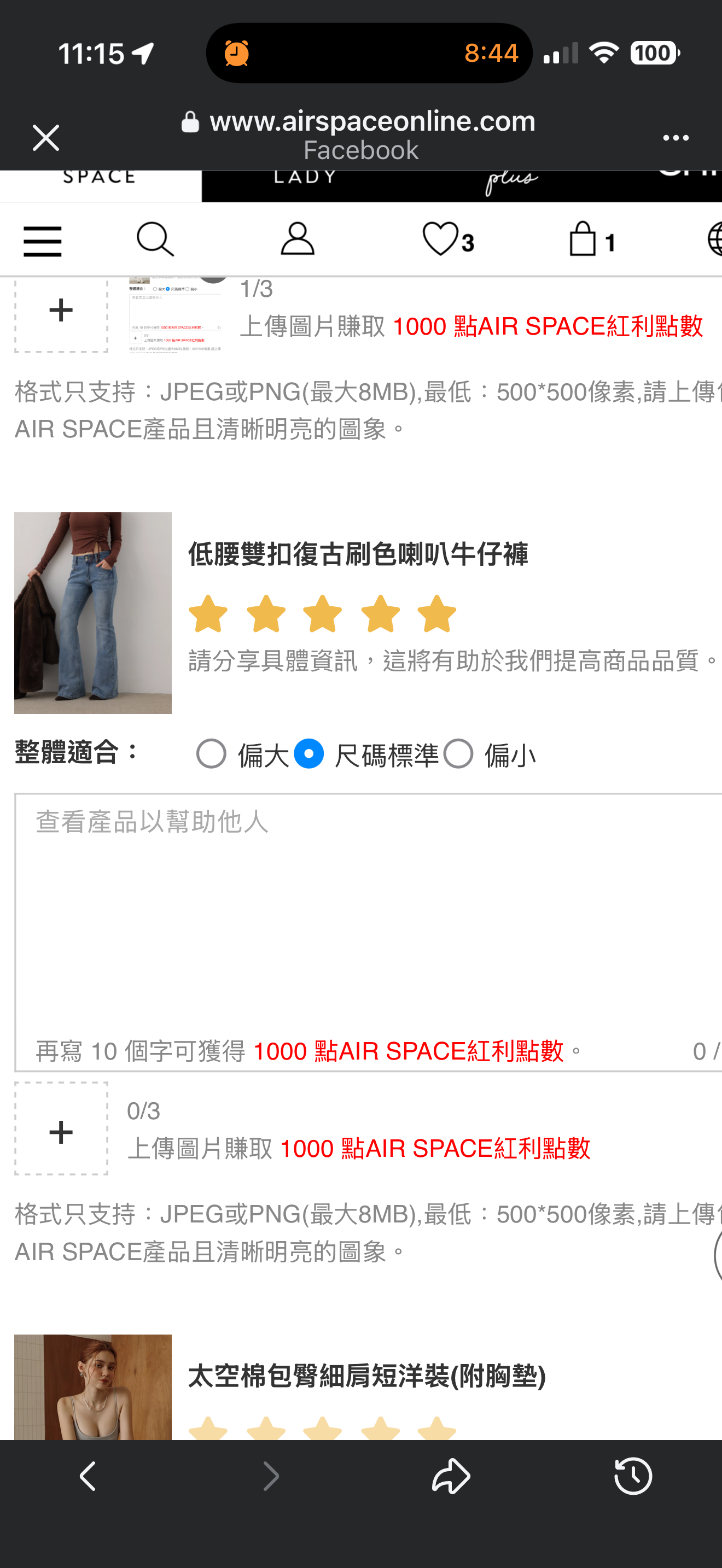This screenshot has height=1568, width=722.
Task: Switch to the LADY tab
Action: (x=304, y=179)
